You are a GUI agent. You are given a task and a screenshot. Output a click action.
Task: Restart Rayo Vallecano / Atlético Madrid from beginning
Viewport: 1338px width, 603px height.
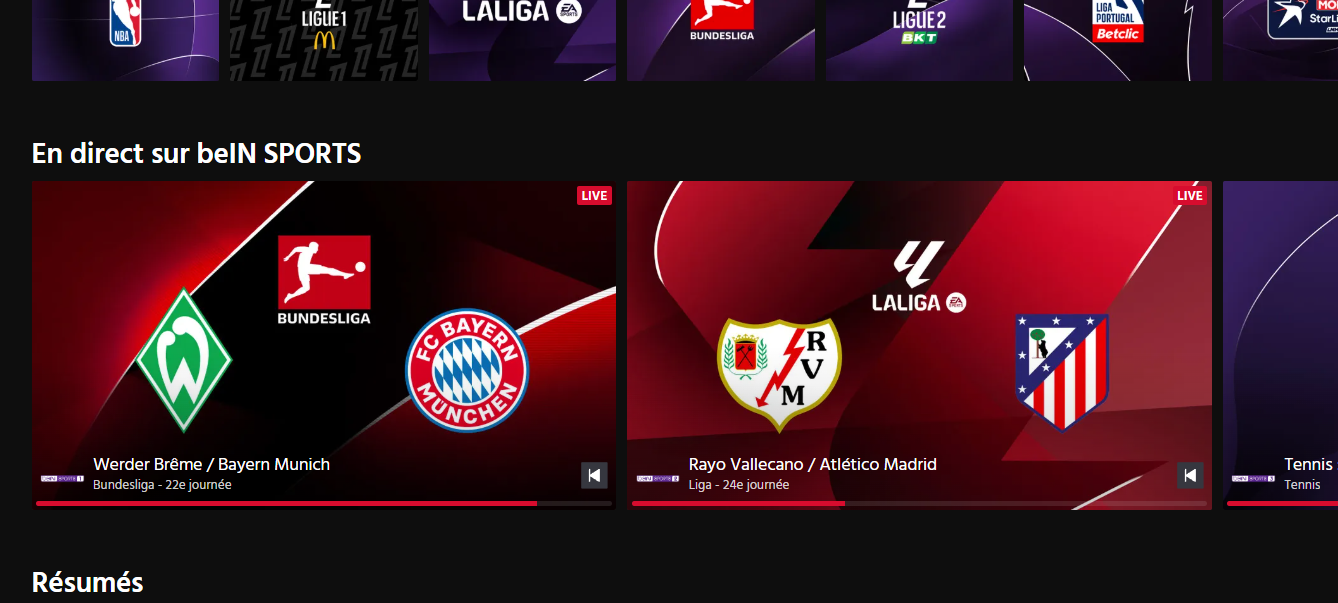[1190, 475]
